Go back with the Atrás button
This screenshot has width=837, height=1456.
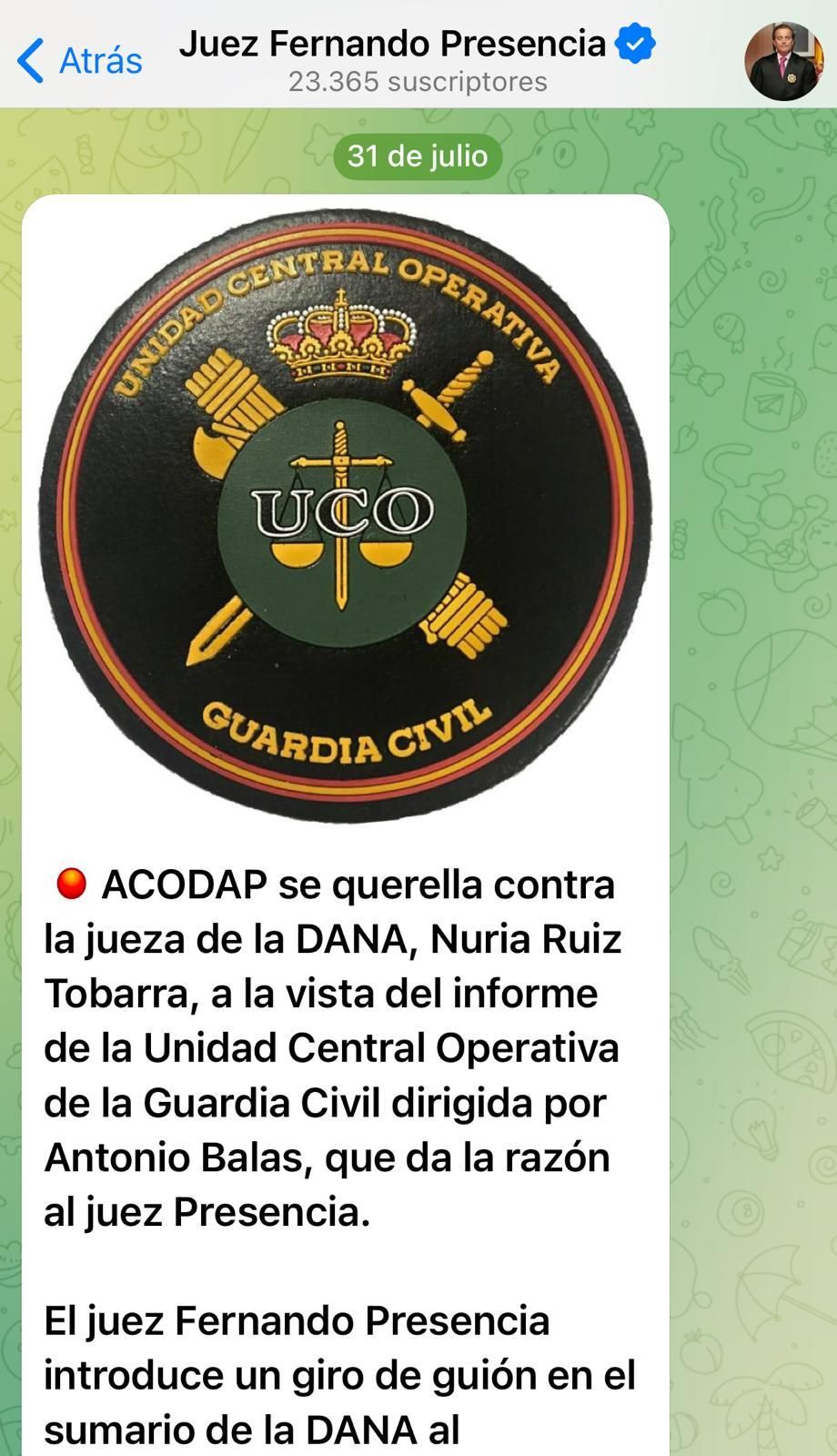pyautogui.click(x=80, y=61)
